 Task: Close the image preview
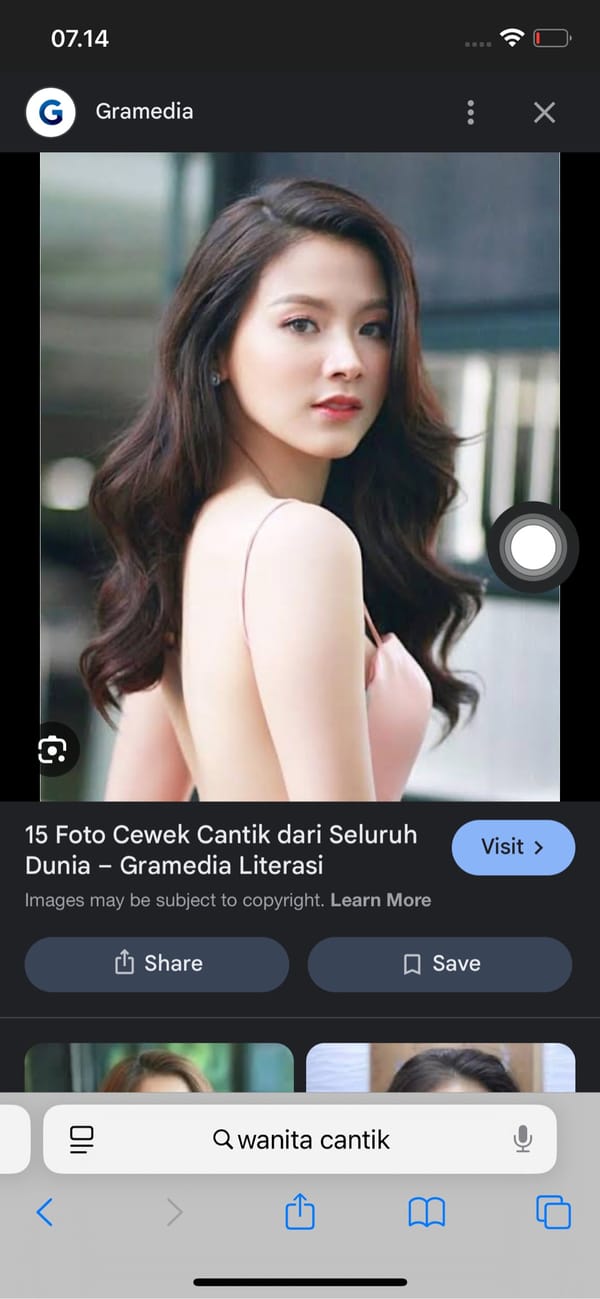pyautogui.click(x=544, y=112)
